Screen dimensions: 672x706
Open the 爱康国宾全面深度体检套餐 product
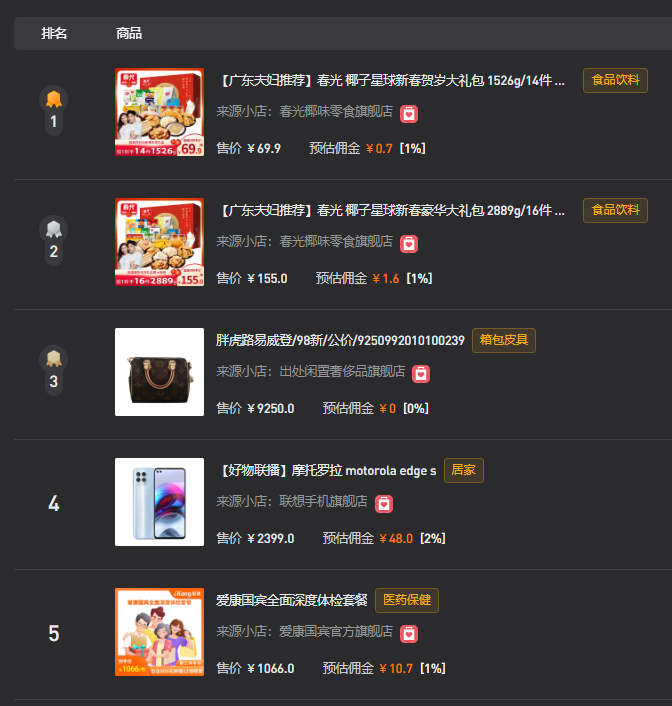tap(292, 601)
